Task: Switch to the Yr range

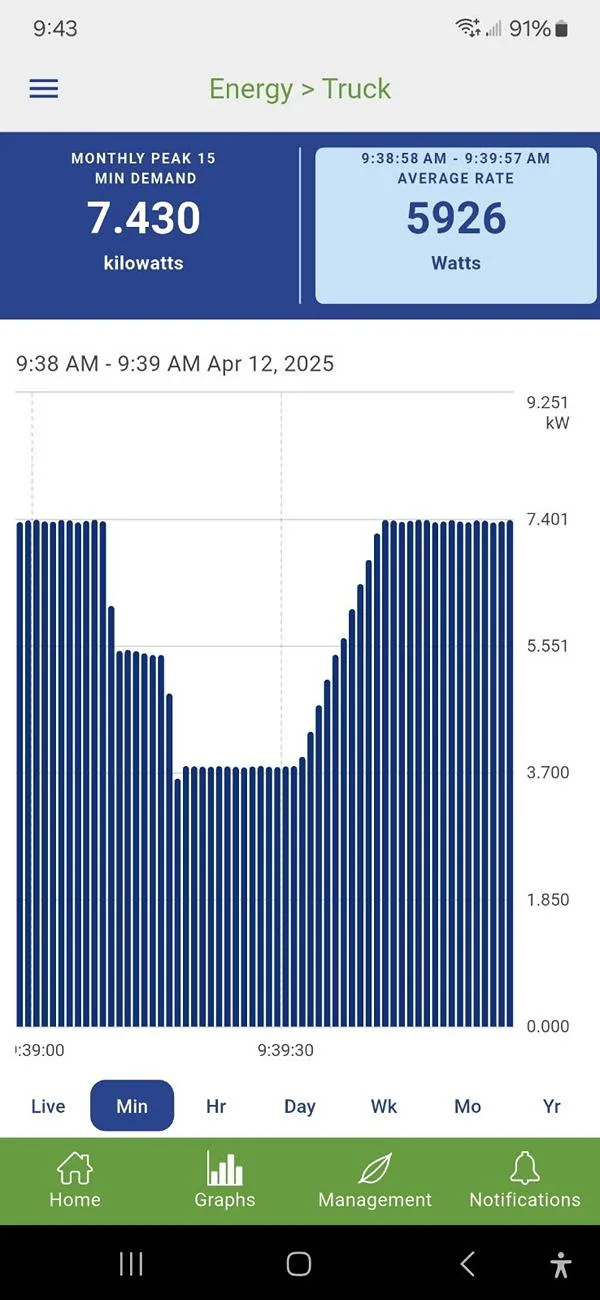Action: (552, 1106)
